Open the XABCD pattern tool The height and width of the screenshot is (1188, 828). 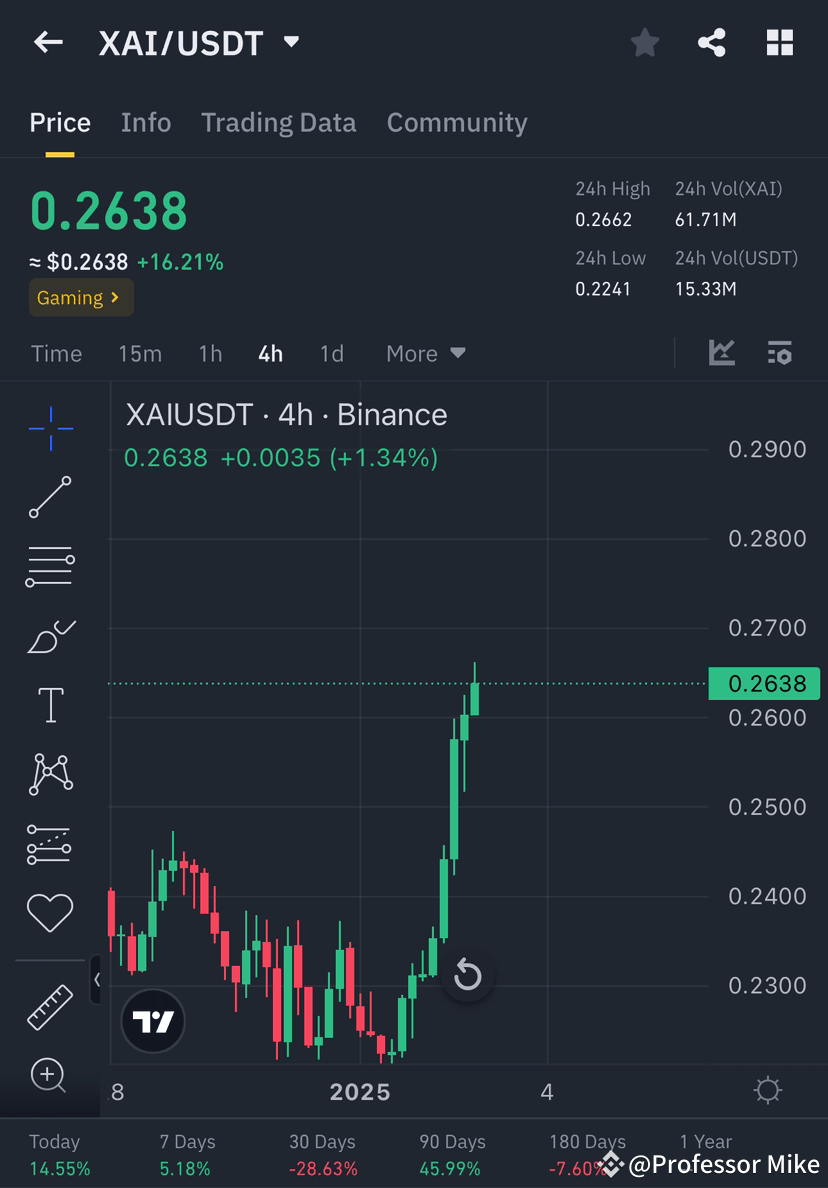50,773
